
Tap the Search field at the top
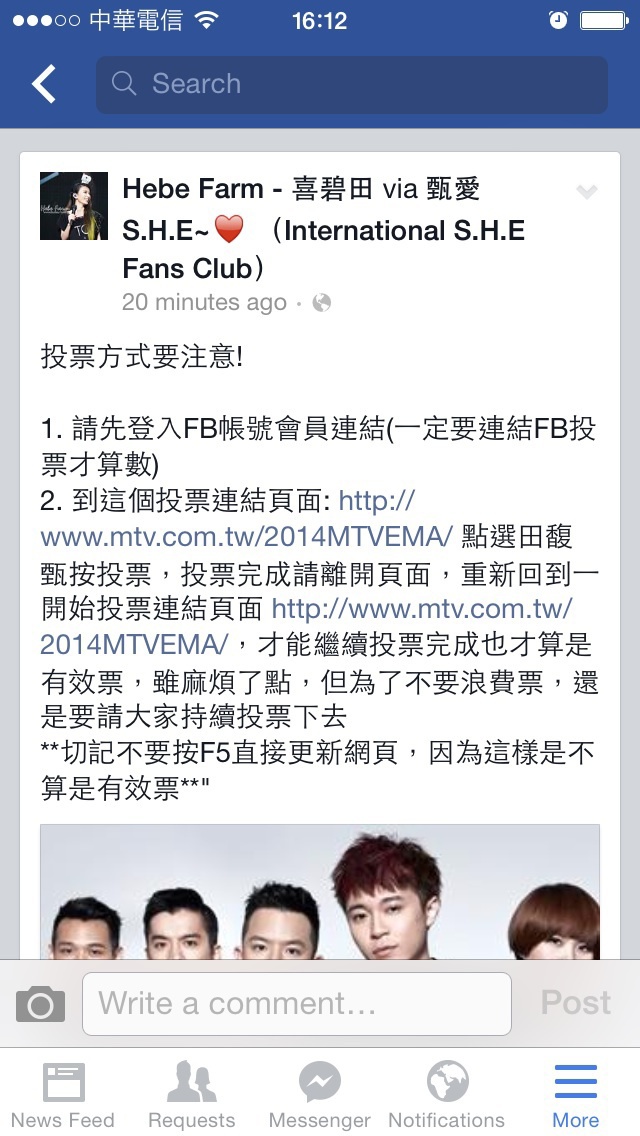click(352, 85)
